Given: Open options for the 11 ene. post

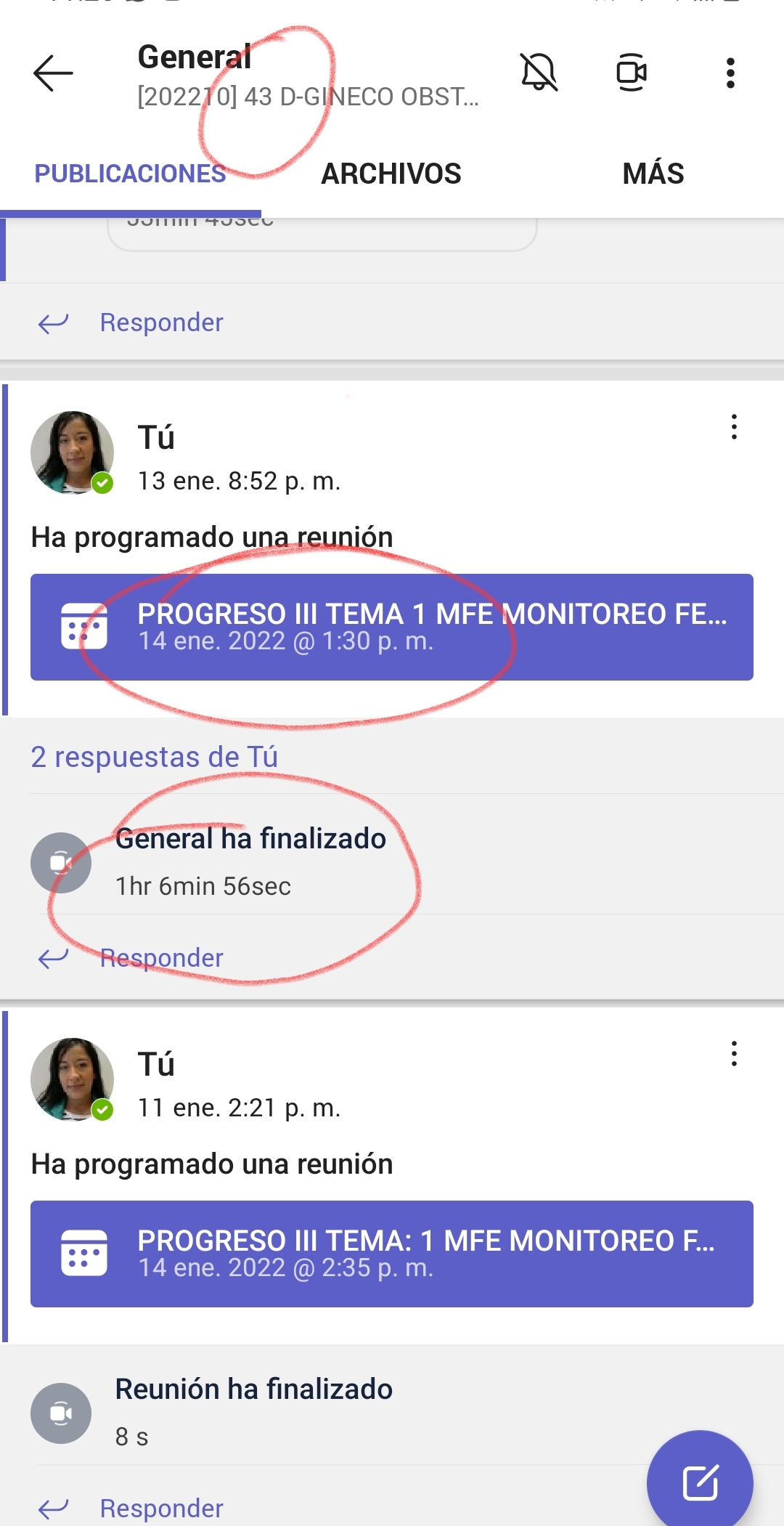Looking at the screenshot, I should point(734,1054).
